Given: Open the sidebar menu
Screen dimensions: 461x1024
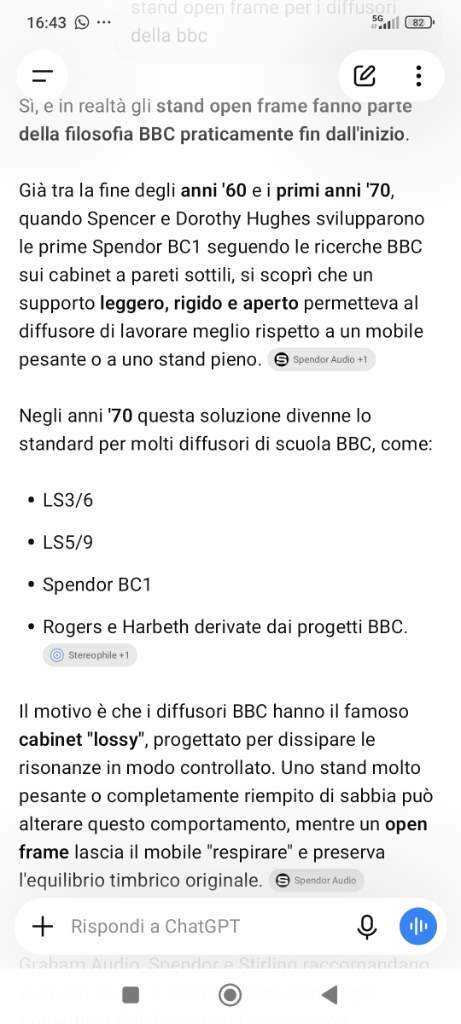Looking at the screenshot, I should click(x=43, y=76).
